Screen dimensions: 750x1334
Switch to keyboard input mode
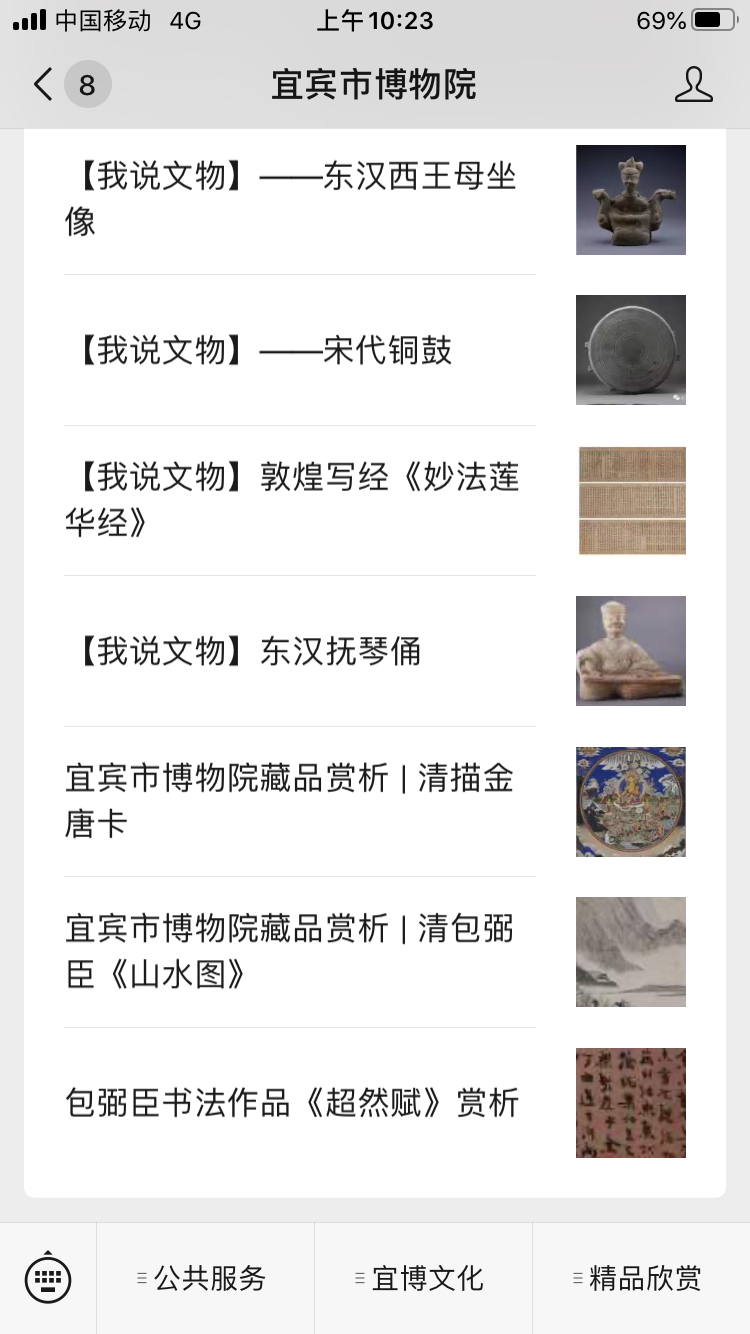(x=48, y=1277)
